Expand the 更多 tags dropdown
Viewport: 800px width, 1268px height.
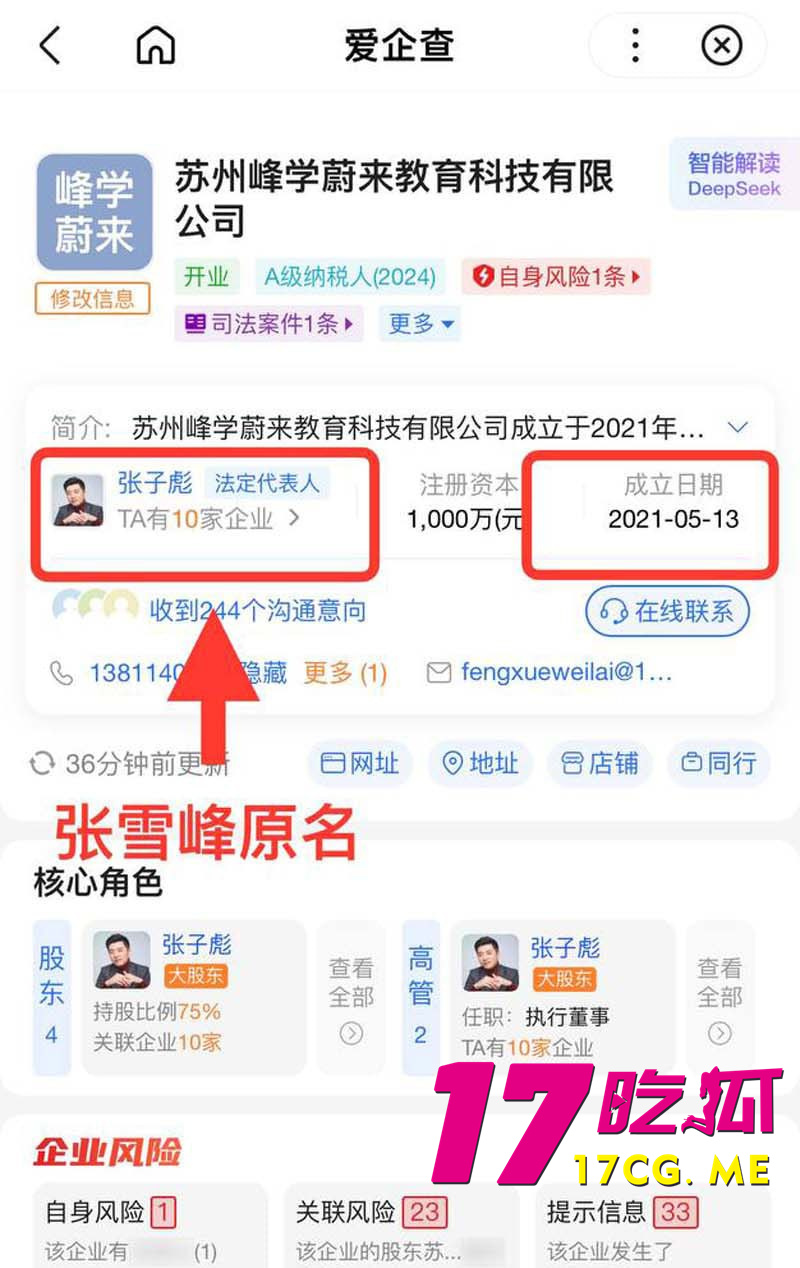point(421,324)
